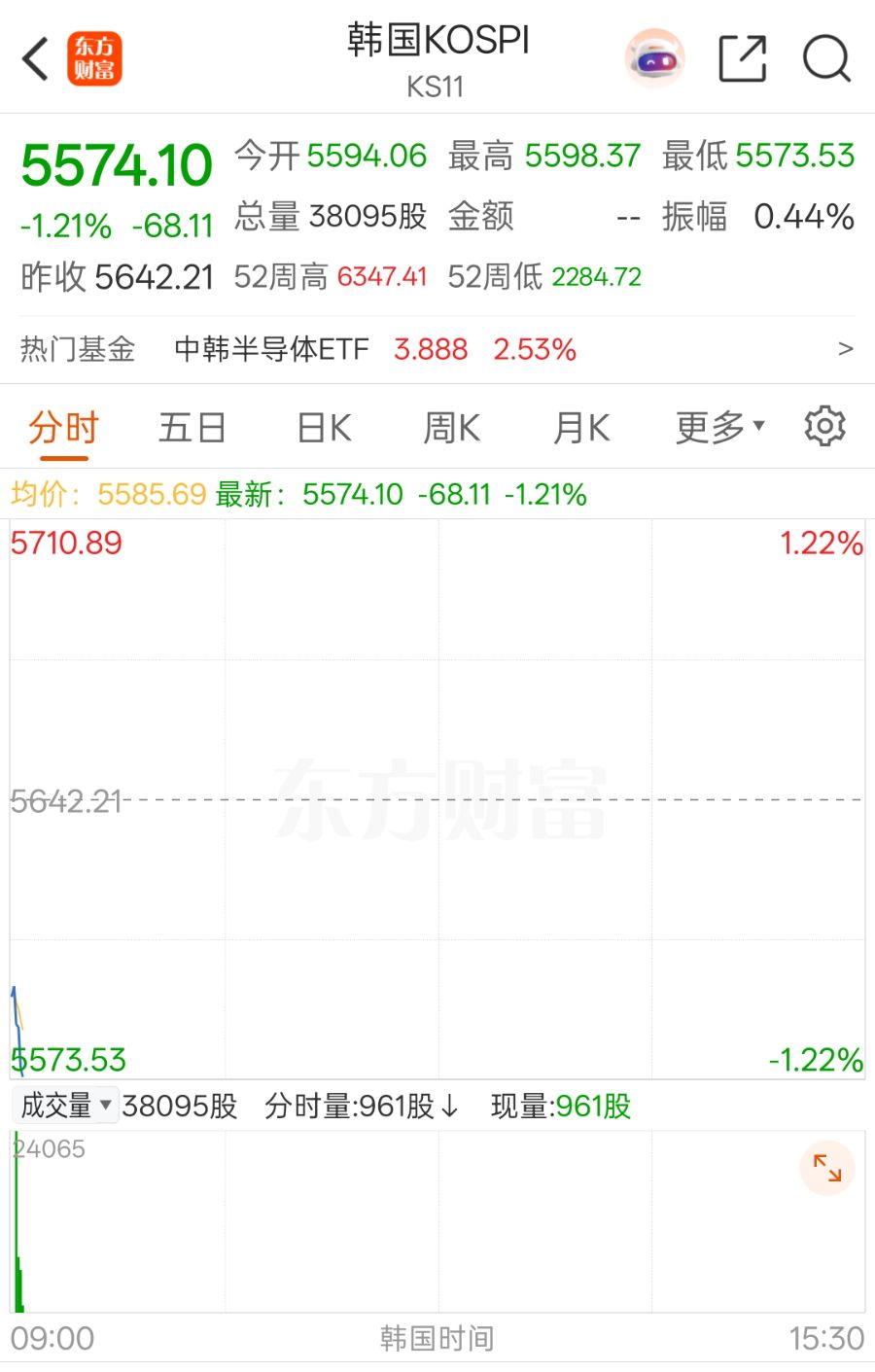Image resolution: width=875 pixels, height=1372 pixels.
Task: Select the 日K chart tab
Action: pyautogui.click(x=324, y=428)
